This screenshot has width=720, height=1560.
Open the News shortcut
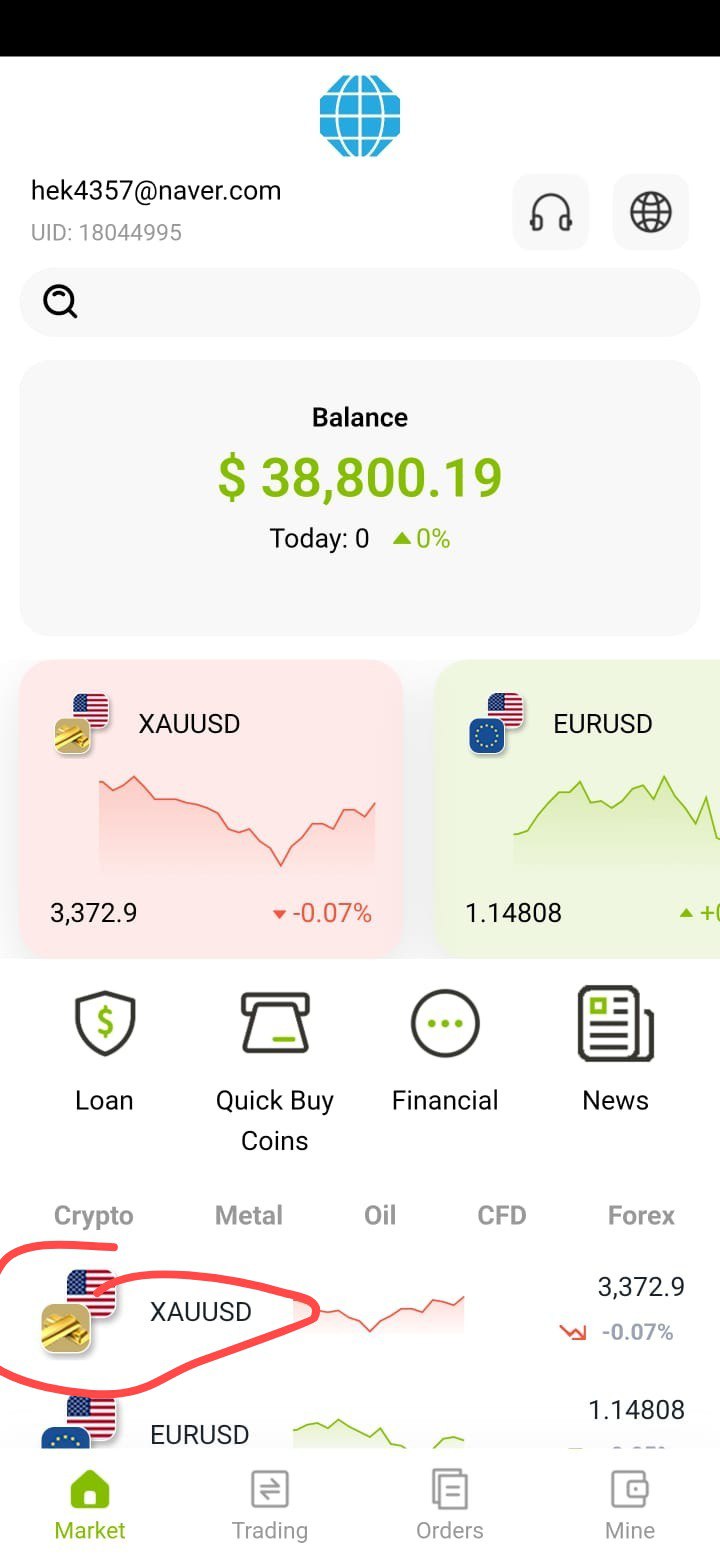click(x=616, y=1050)
